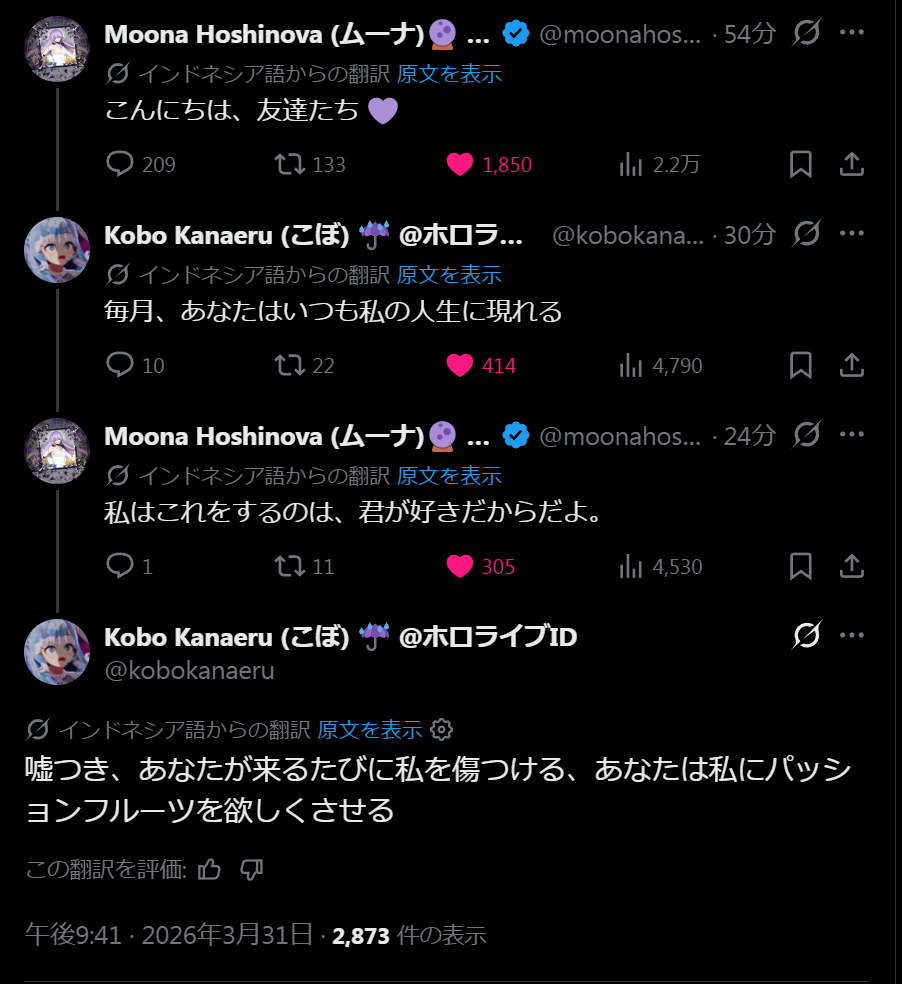Screen dimensions: 902x984
Task: Repost Kobo's 毎月 post
Action: coord(290,366)
